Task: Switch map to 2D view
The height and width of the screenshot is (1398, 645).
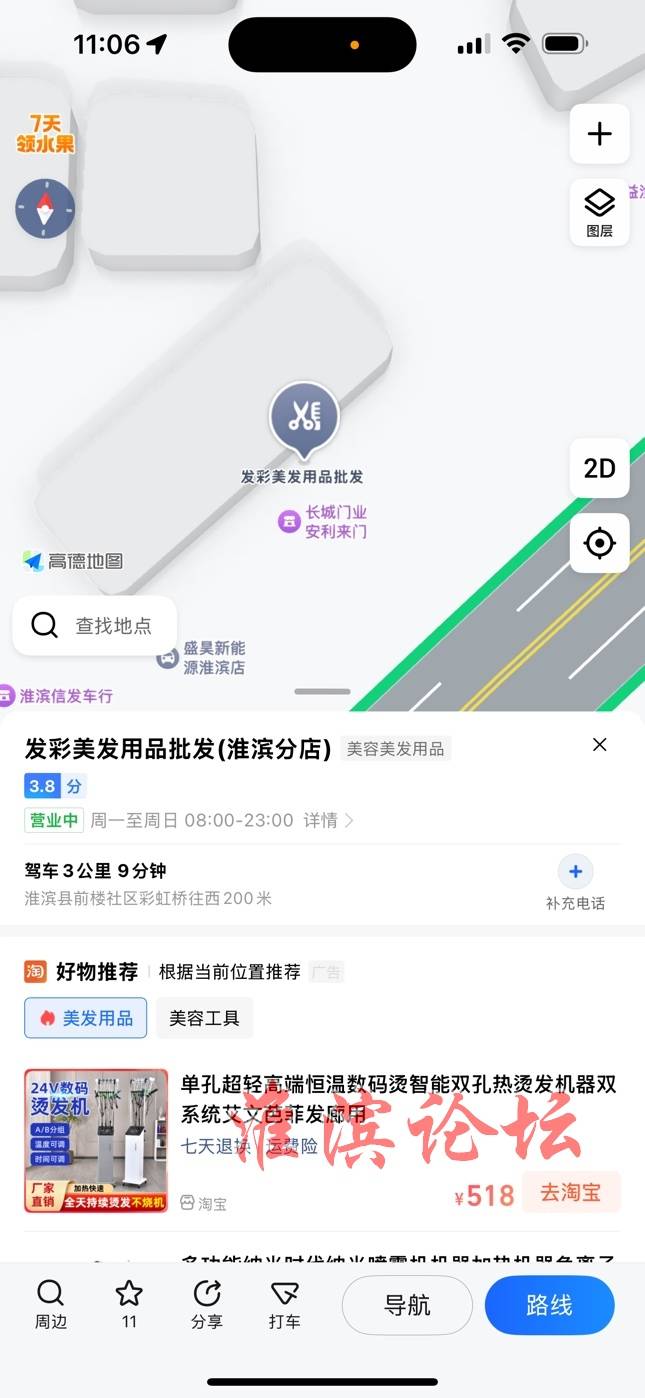Action: (599, 468)
